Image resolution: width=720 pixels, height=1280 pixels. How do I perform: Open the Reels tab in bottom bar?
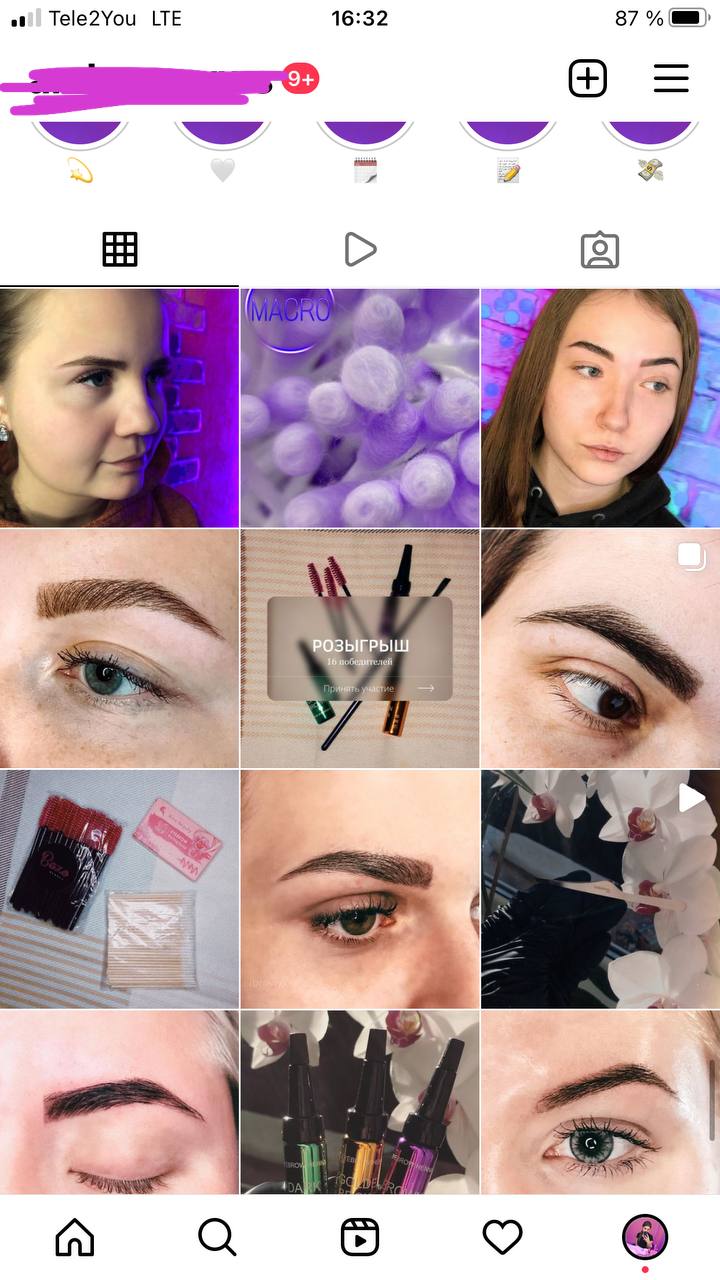click(x=360, y=1238)
